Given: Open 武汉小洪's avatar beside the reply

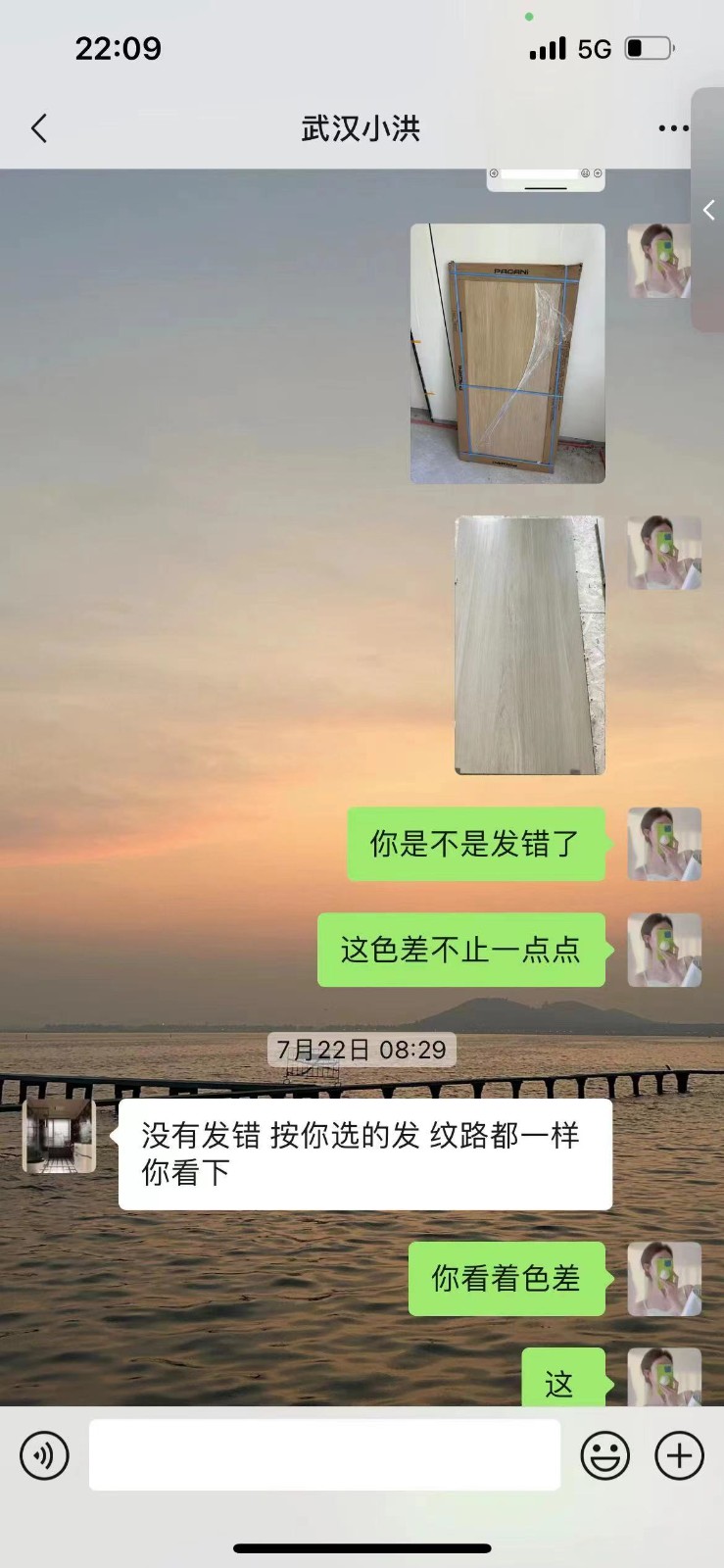Looking at the screenshot, I should [59, 1136].
